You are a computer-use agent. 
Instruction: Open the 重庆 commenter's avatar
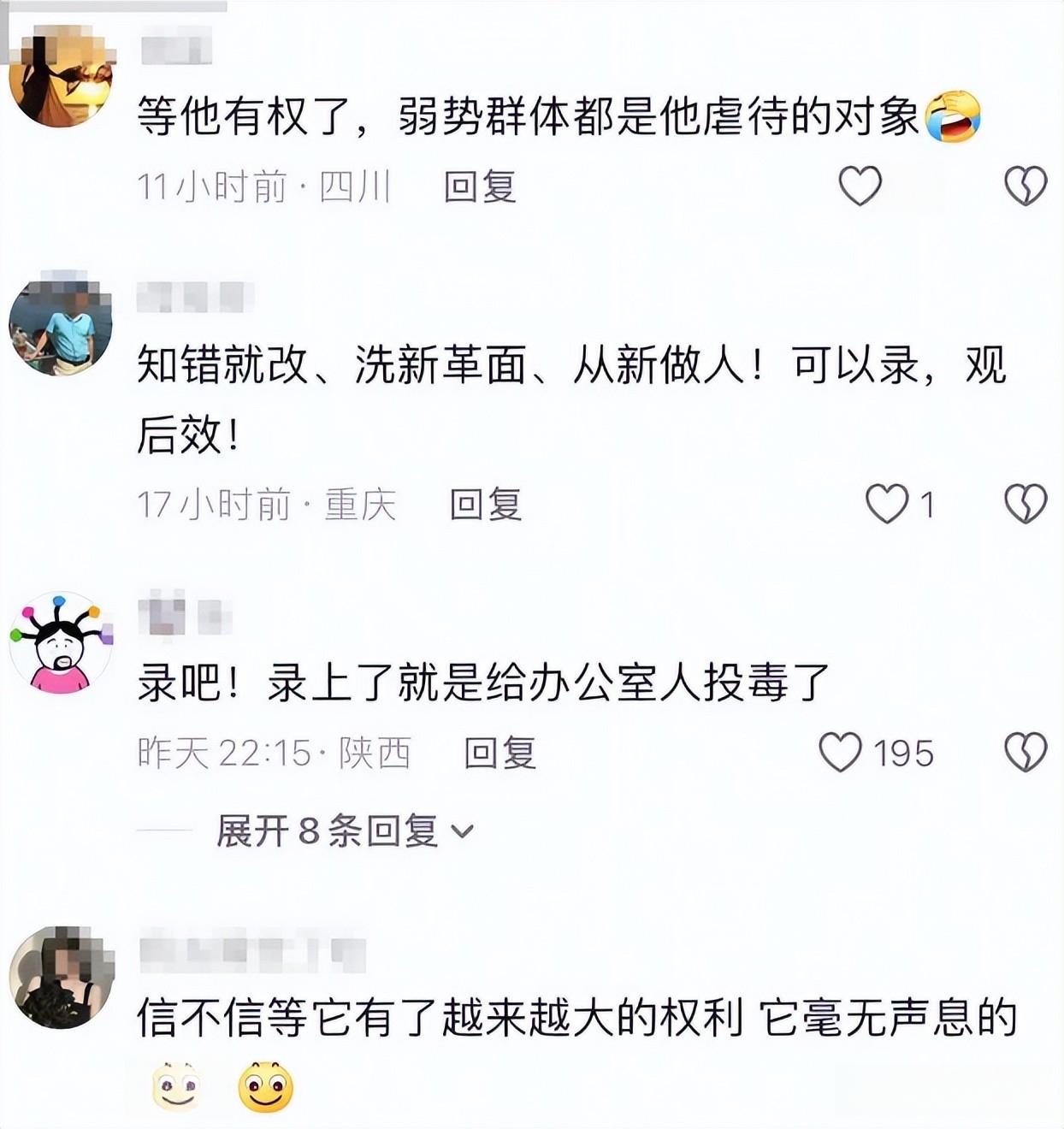pos(62,324)
